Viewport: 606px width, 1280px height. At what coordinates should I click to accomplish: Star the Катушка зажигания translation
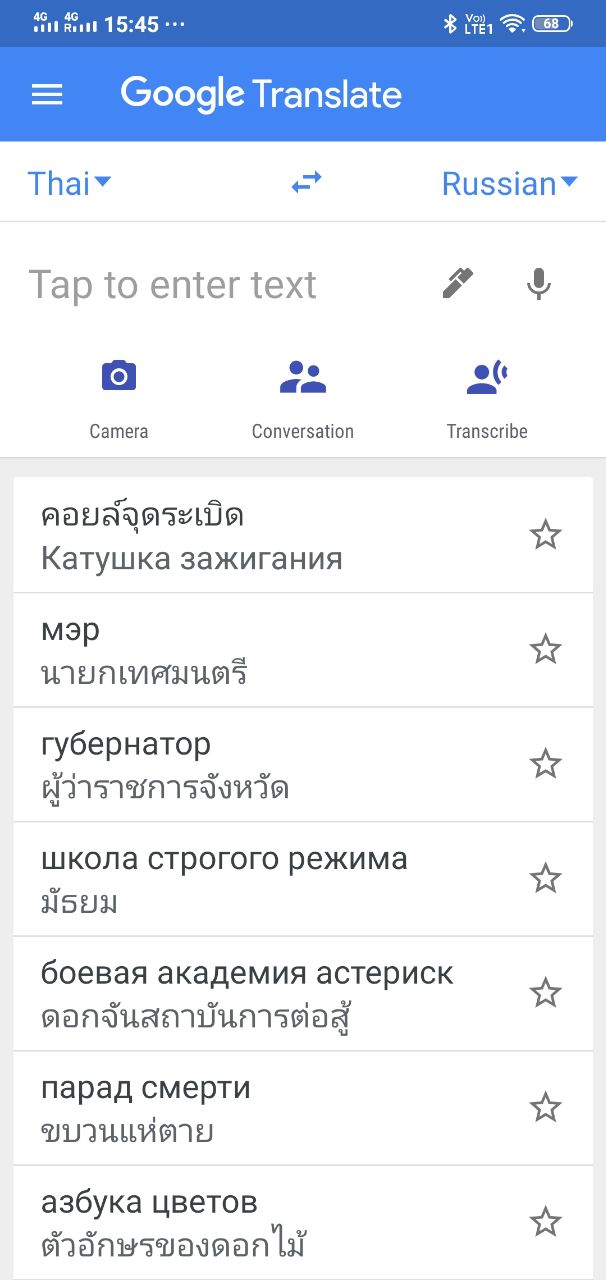pyautogui.click(x=545, y=535)
